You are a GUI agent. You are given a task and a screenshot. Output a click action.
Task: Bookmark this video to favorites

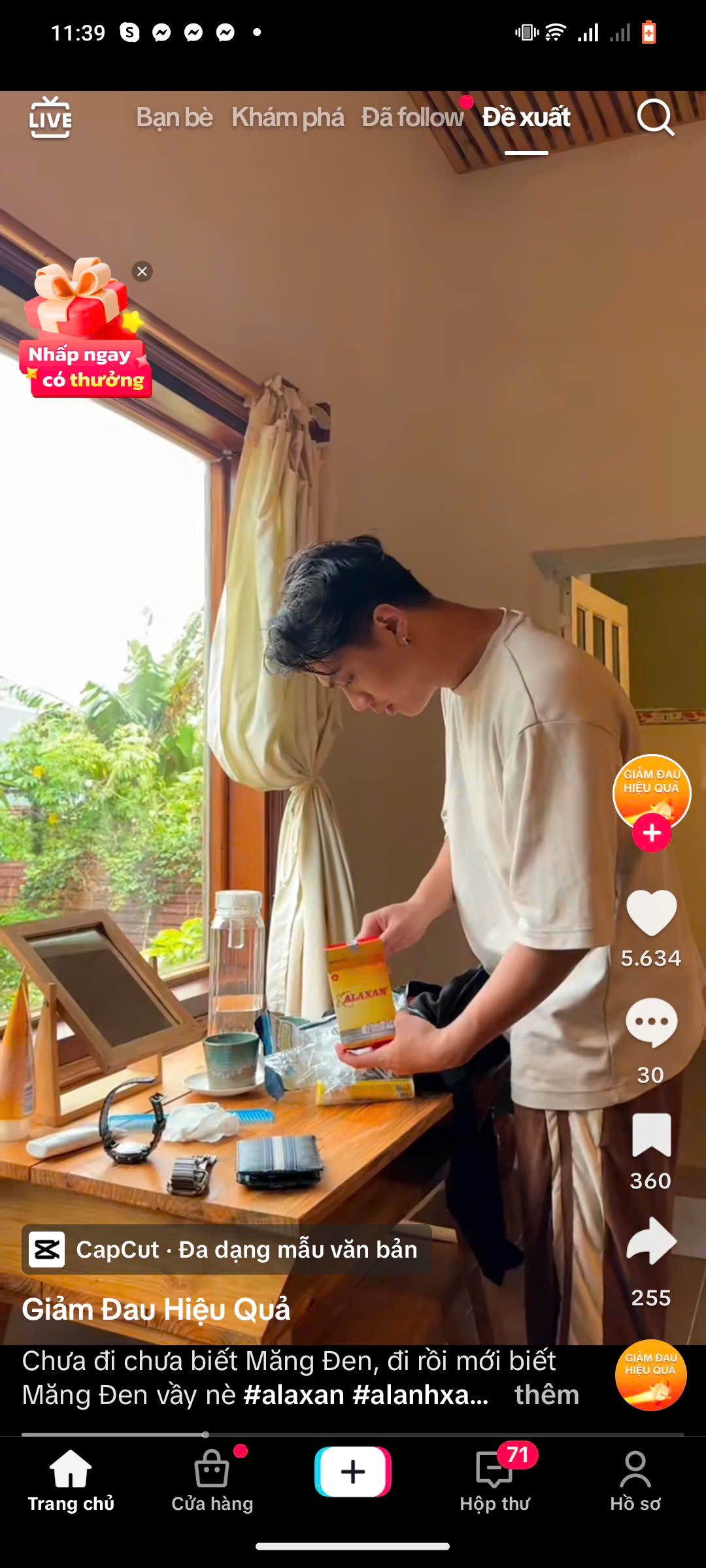pos(651,1135)
